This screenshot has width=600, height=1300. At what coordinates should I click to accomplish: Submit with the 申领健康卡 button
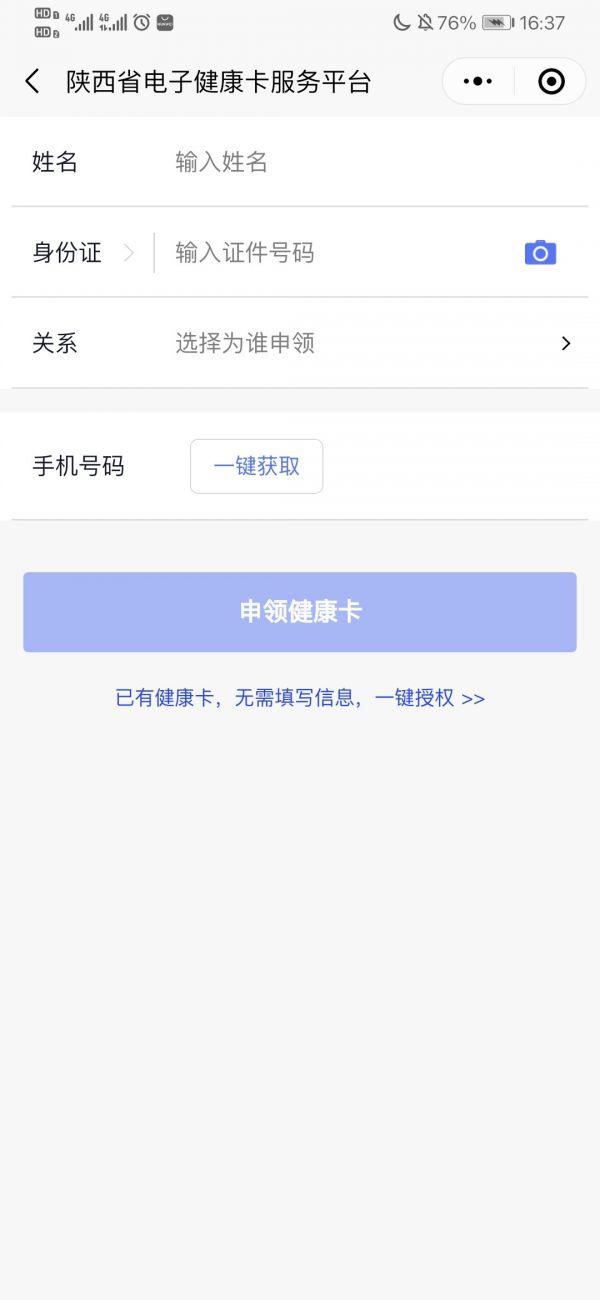[x=300, y=612]
